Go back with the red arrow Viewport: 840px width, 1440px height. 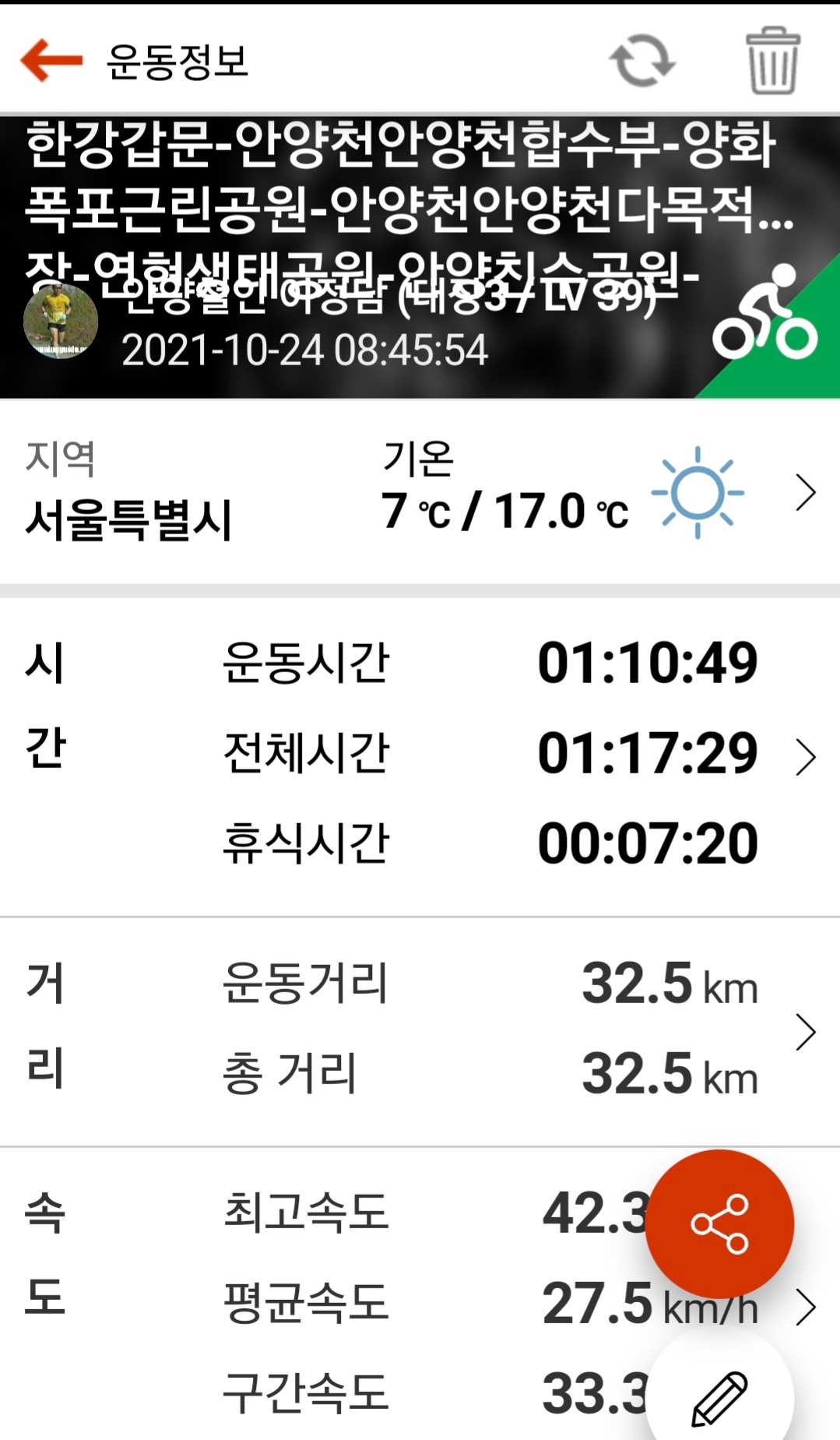click(51, 61)
